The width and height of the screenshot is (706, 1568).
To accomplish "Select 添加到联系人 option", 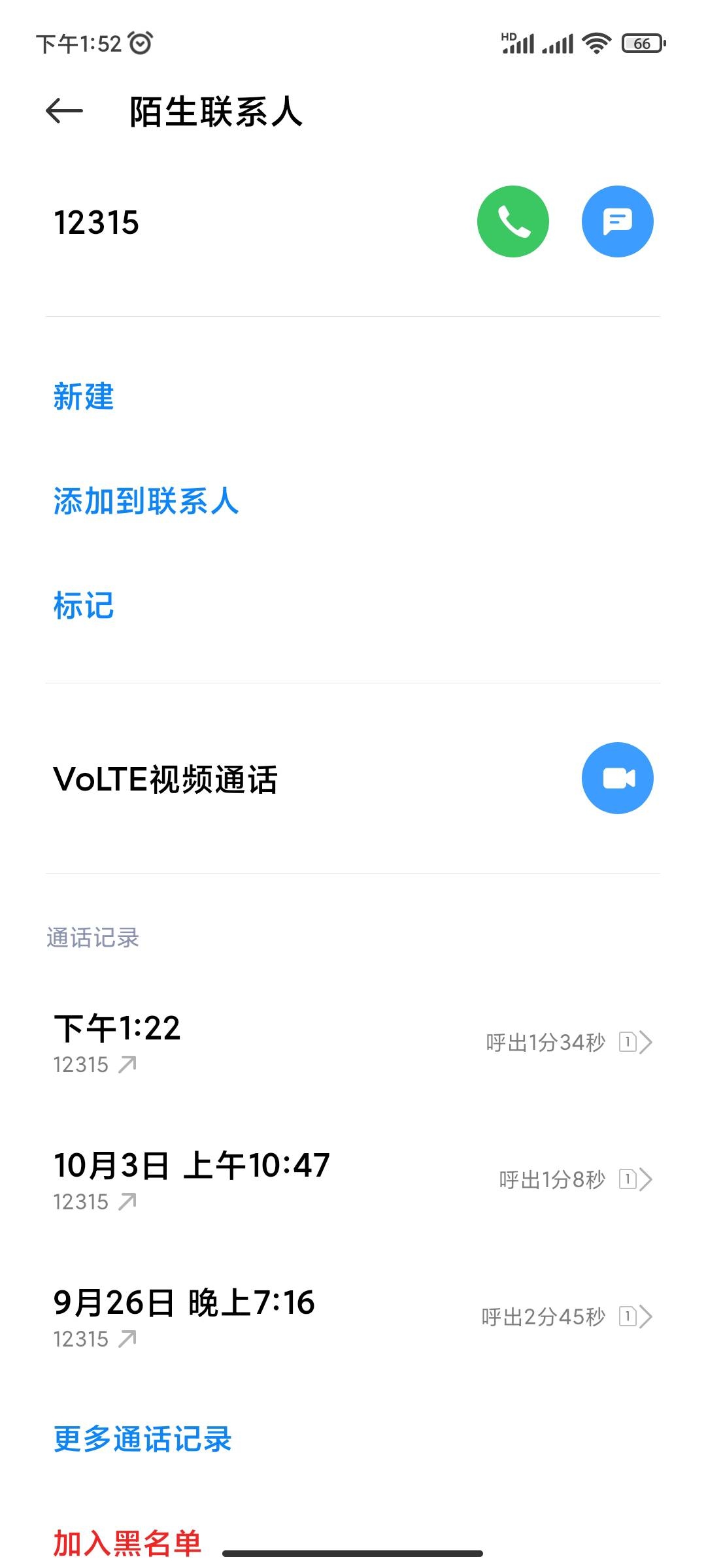I will (x=146, y=501).
